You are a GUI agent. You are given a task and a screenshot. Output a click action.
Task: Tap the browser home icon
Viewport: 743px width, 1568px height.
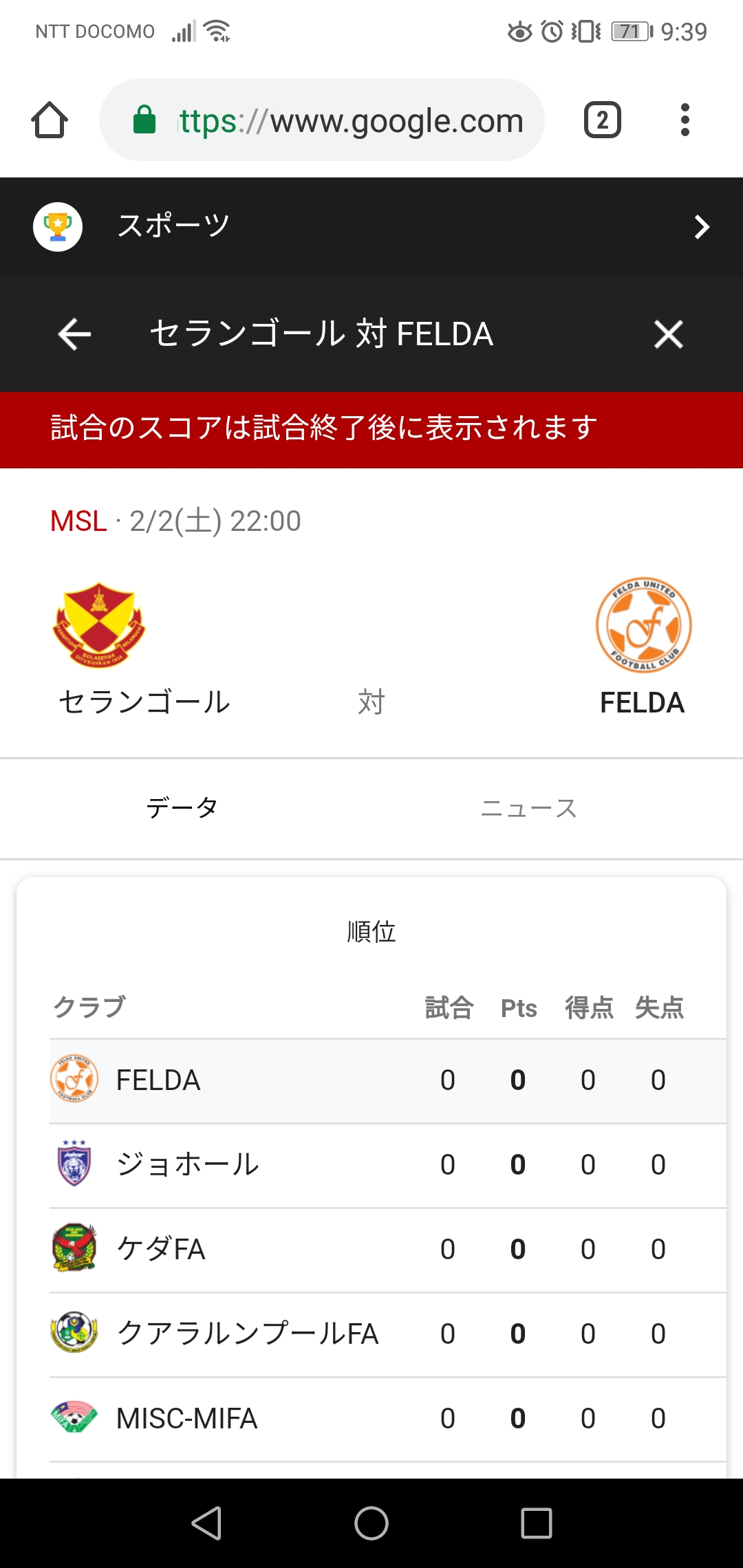pos(50,120)
